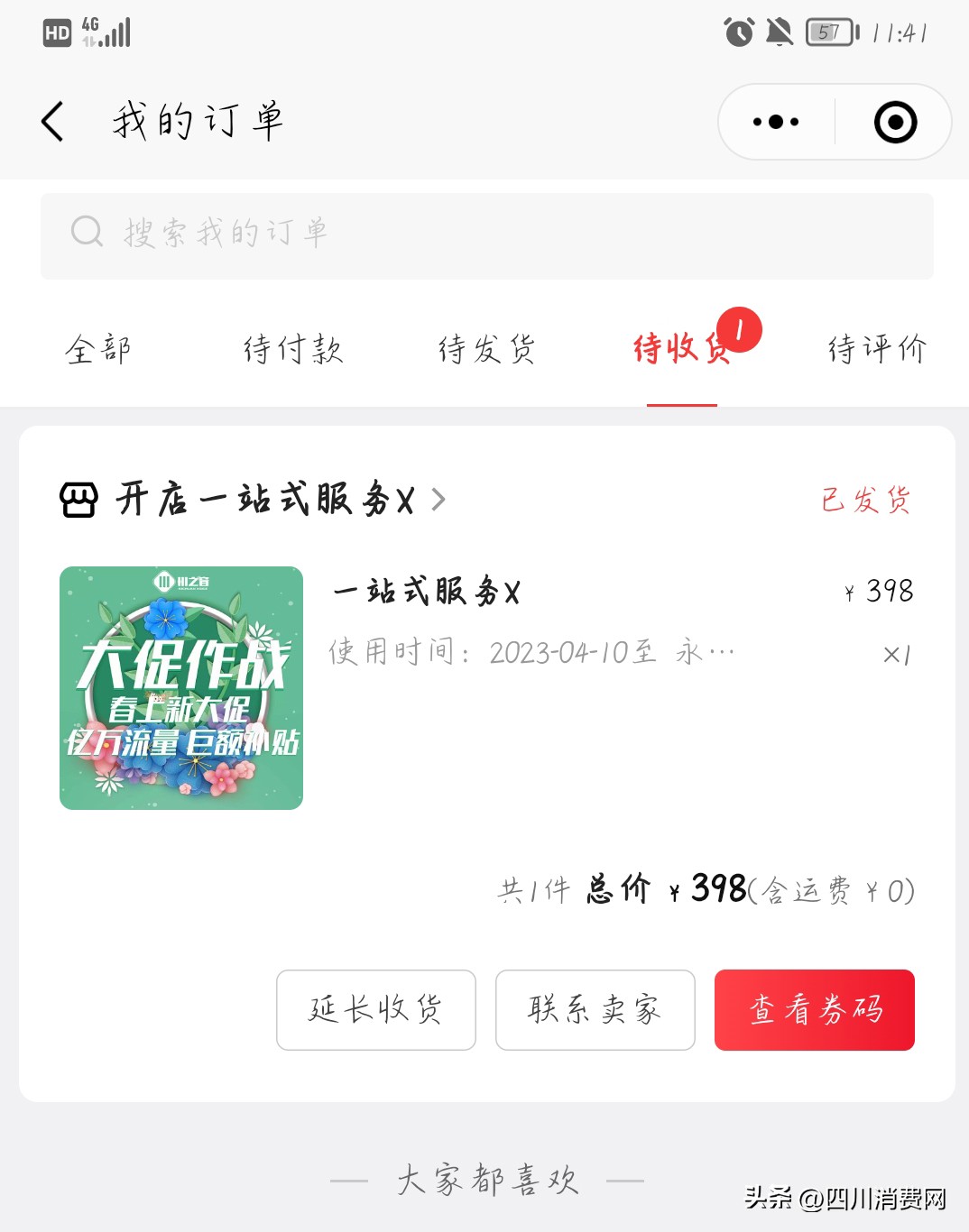Viewport: 969px width, 1232px height.
Task: Click the 查看券码 button
Action: pyautogui.click(x=814, y=1010)
